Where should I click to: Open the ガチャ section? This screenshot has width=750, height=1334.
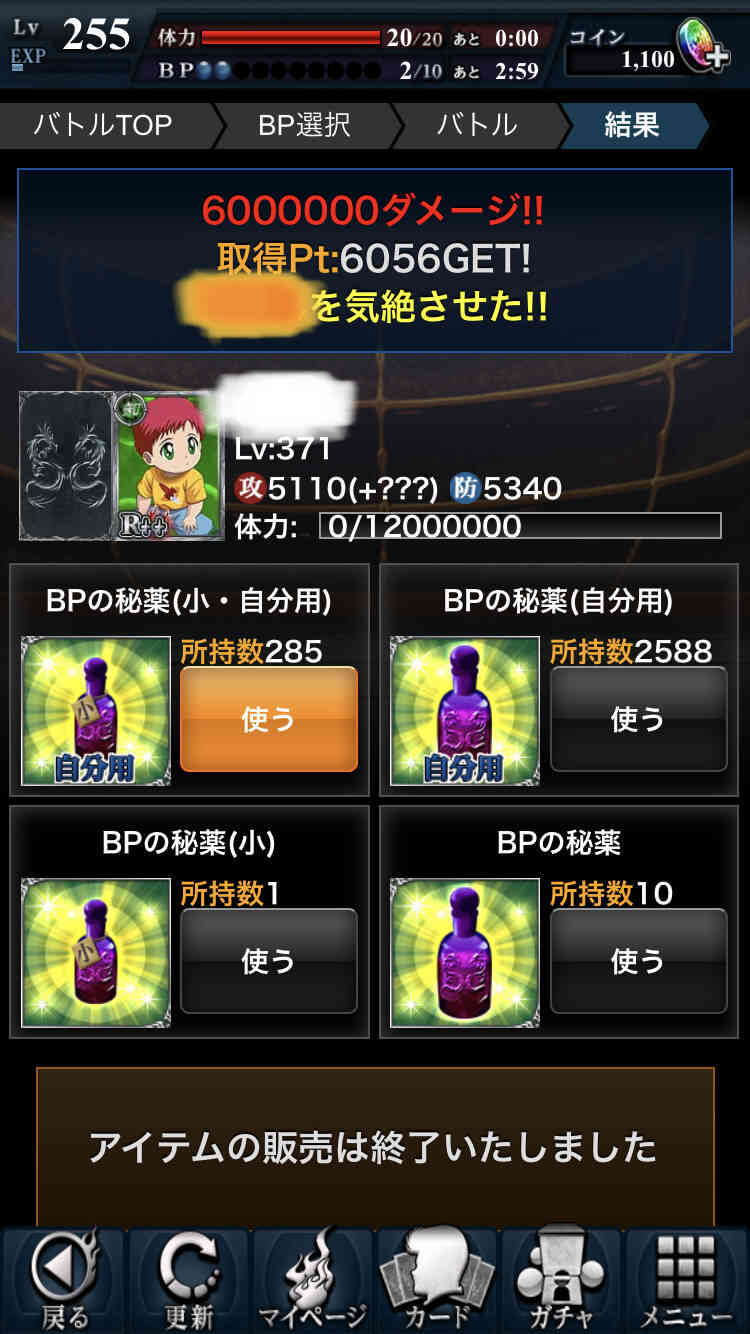pos(561,1282)
